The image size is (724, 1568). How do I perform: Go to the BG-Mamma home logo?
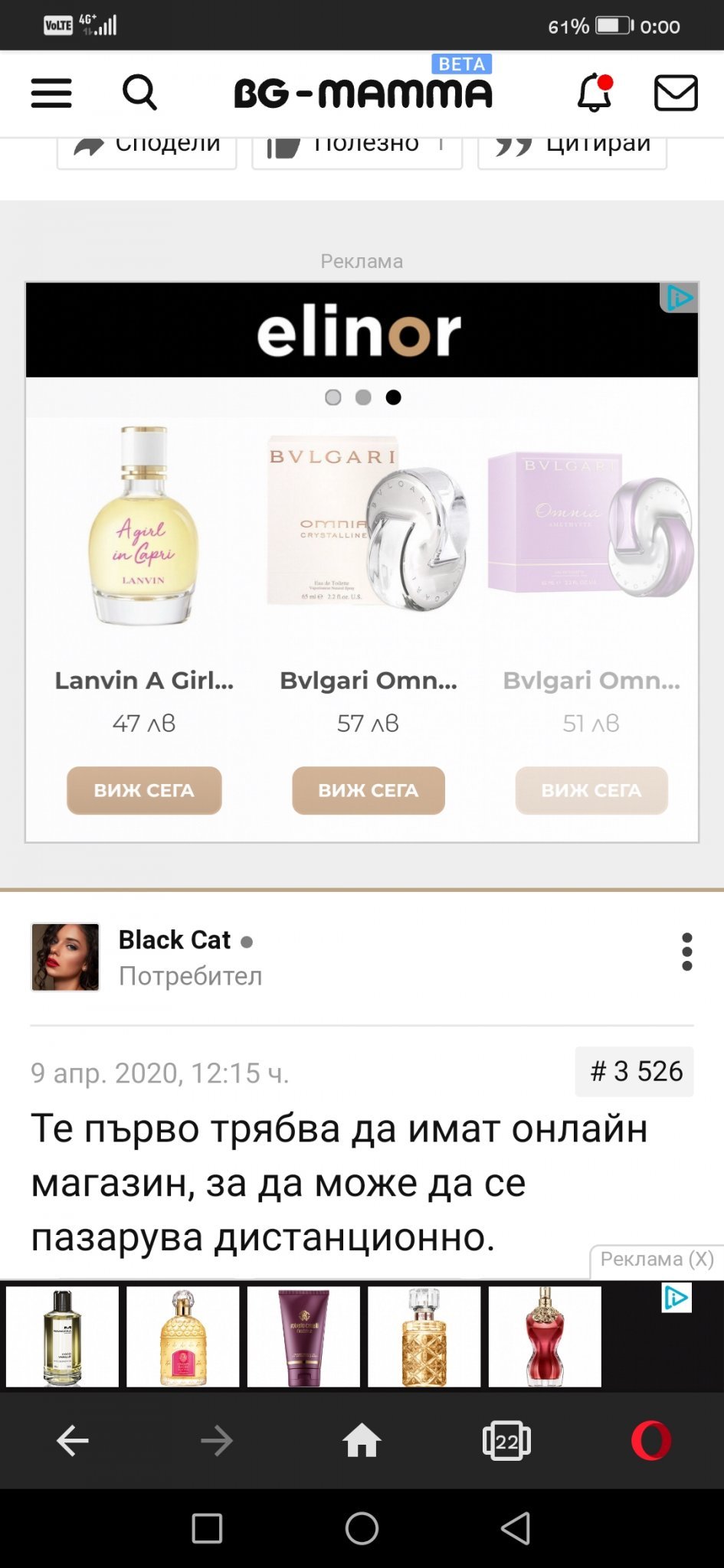click(x=363, y=93)
